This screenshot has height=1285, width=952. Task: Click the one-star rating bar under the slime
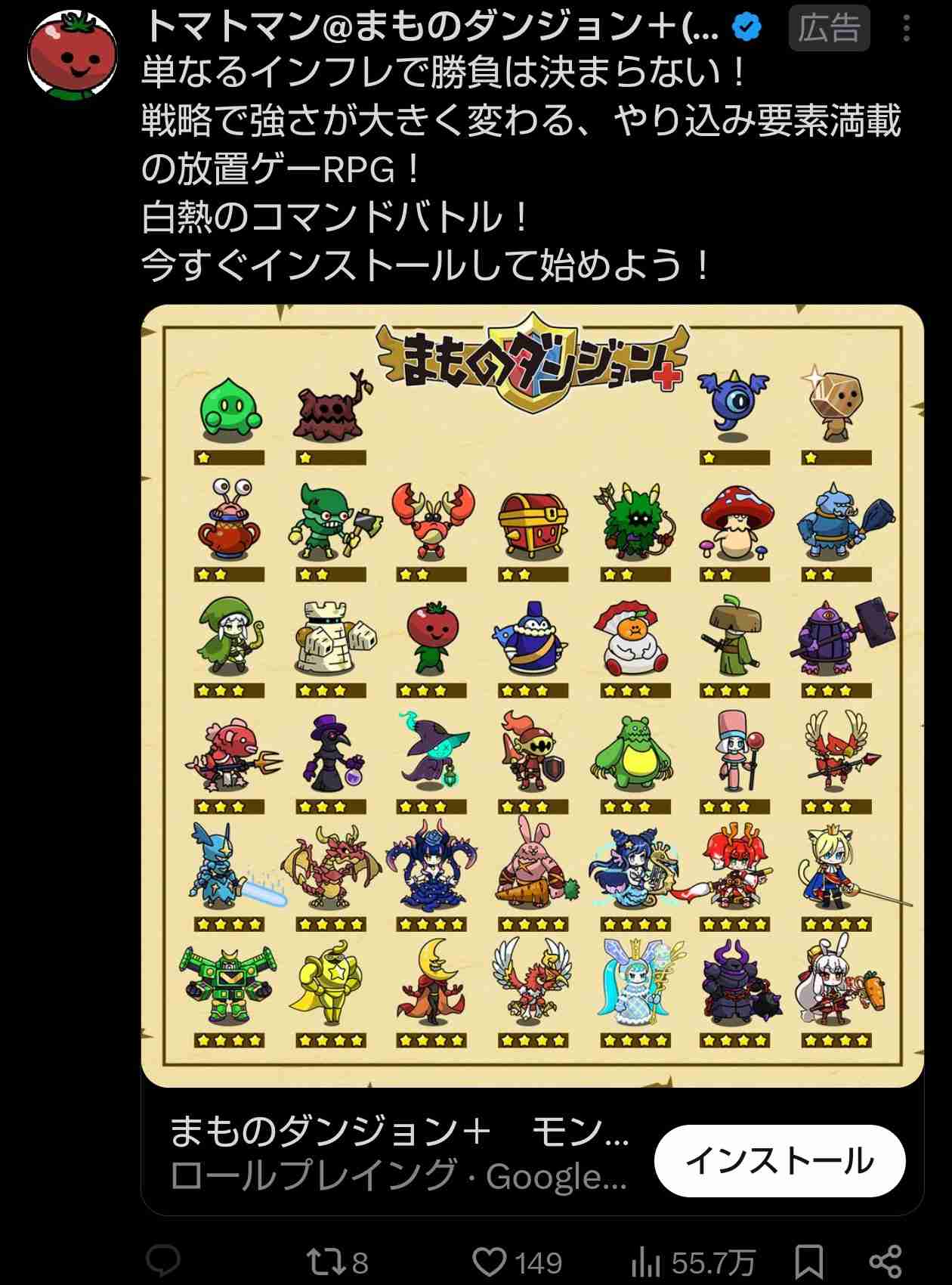228,455
